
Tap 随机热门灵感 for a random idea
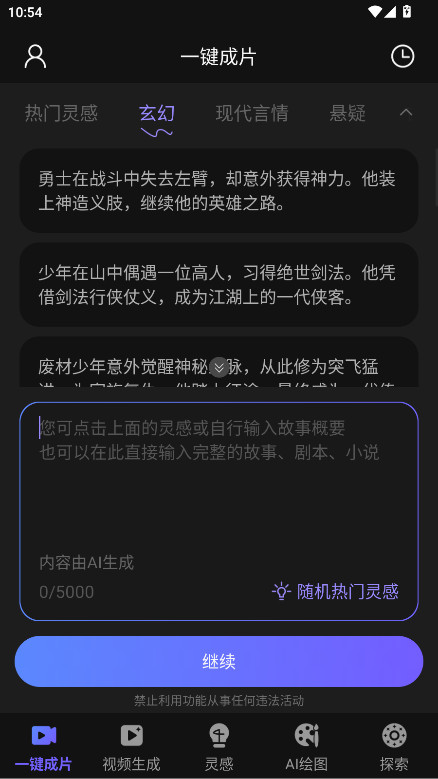click(335, 592)
